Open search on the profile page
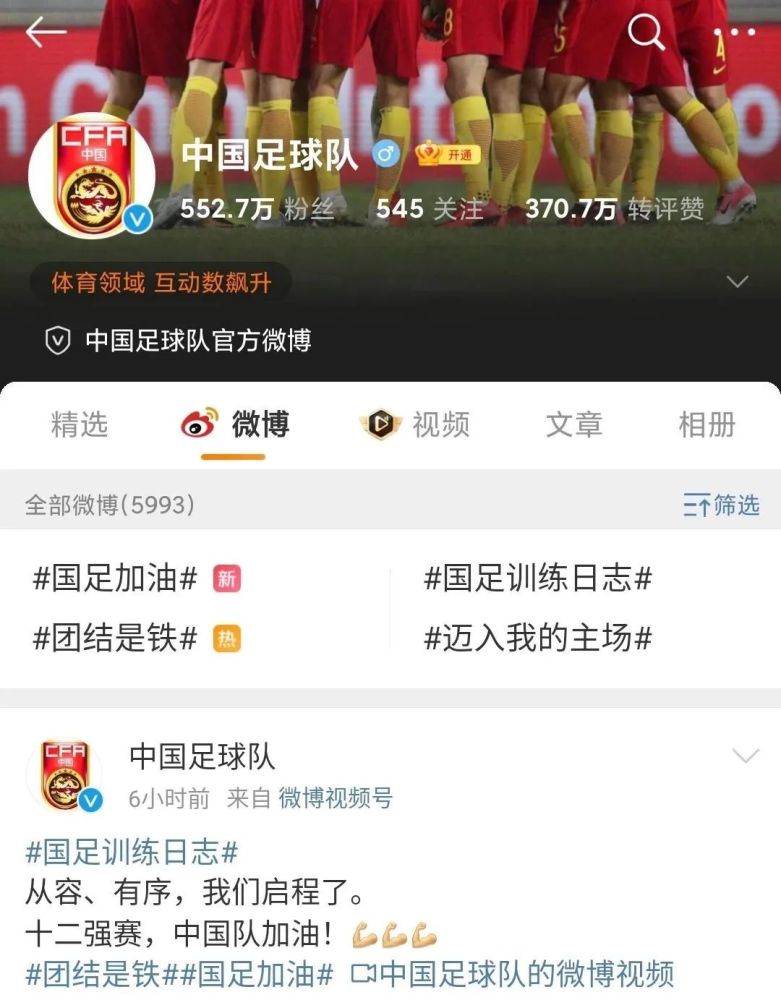This screenshot has width=781, height=1000. click(x=646, y=33)
